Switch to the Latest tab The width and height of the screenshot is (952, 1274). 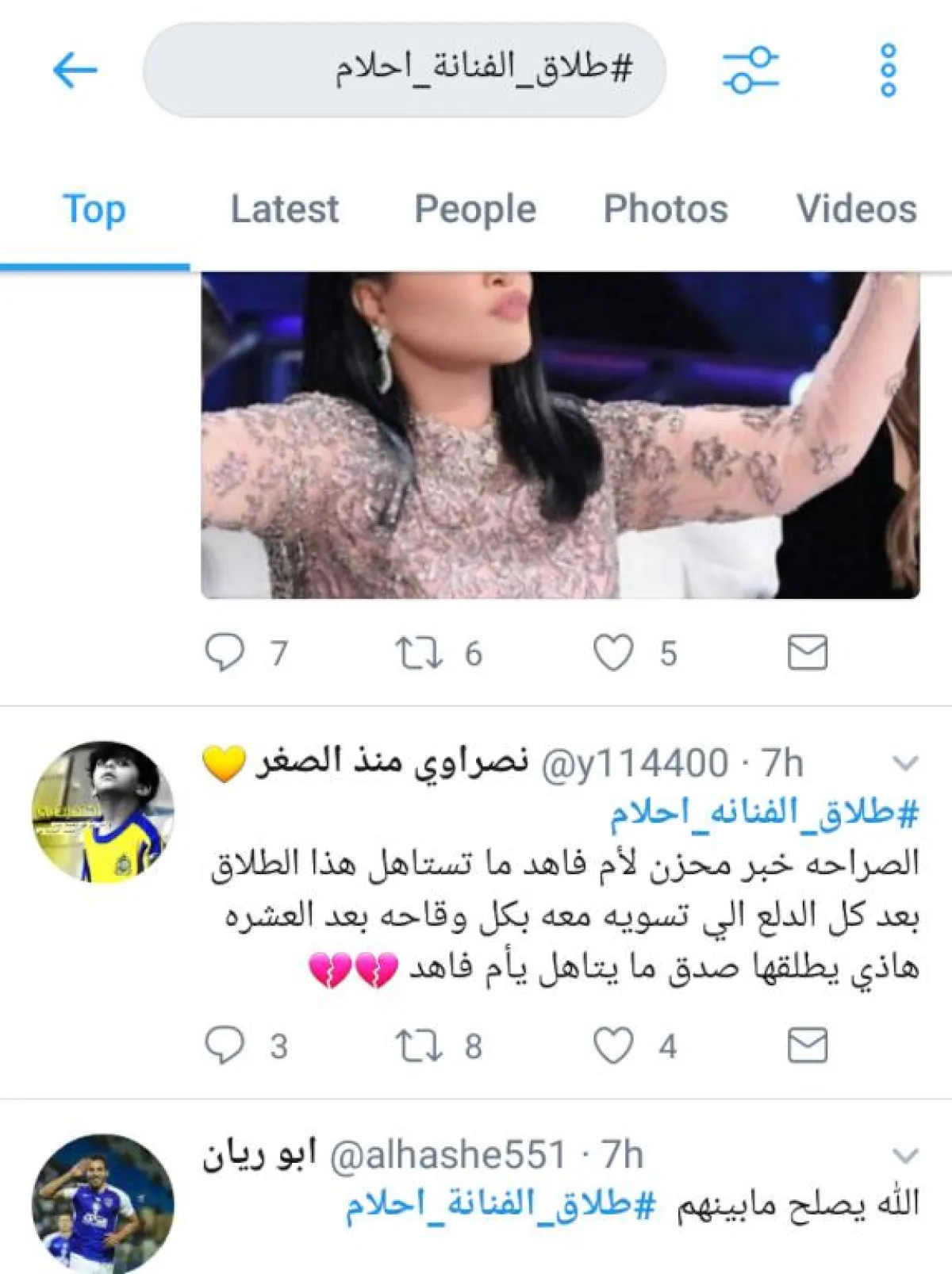284,209
